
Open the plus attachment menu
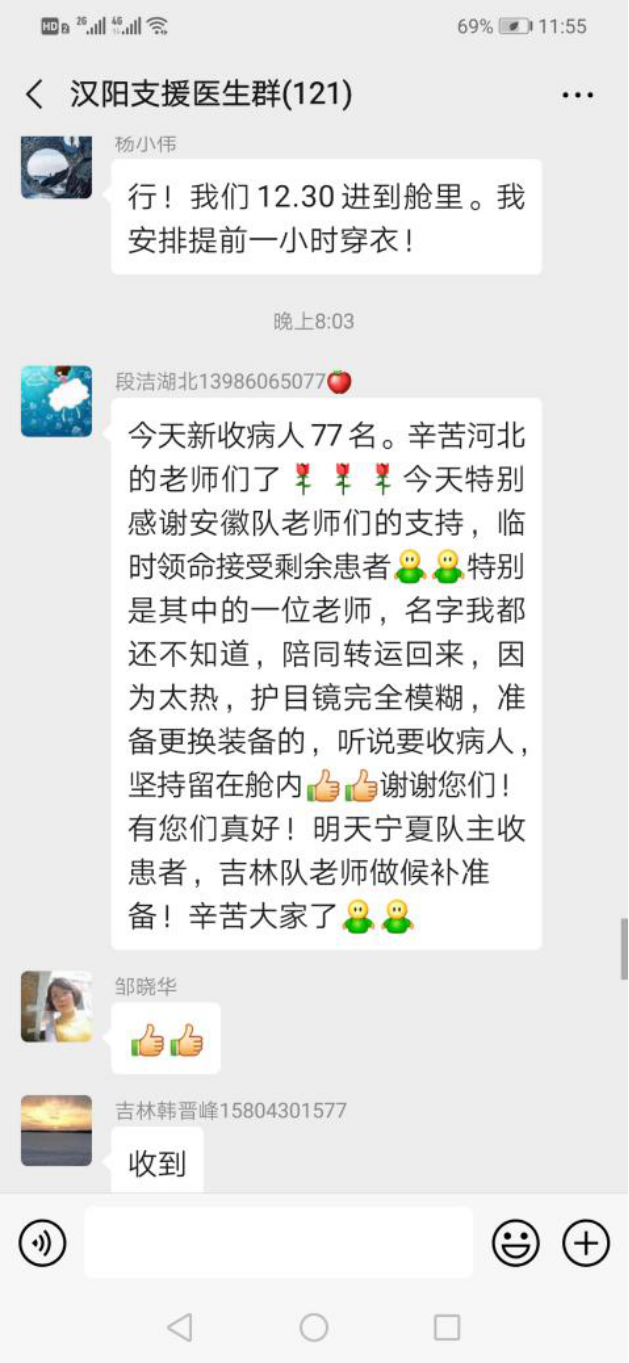(586, 1243)
